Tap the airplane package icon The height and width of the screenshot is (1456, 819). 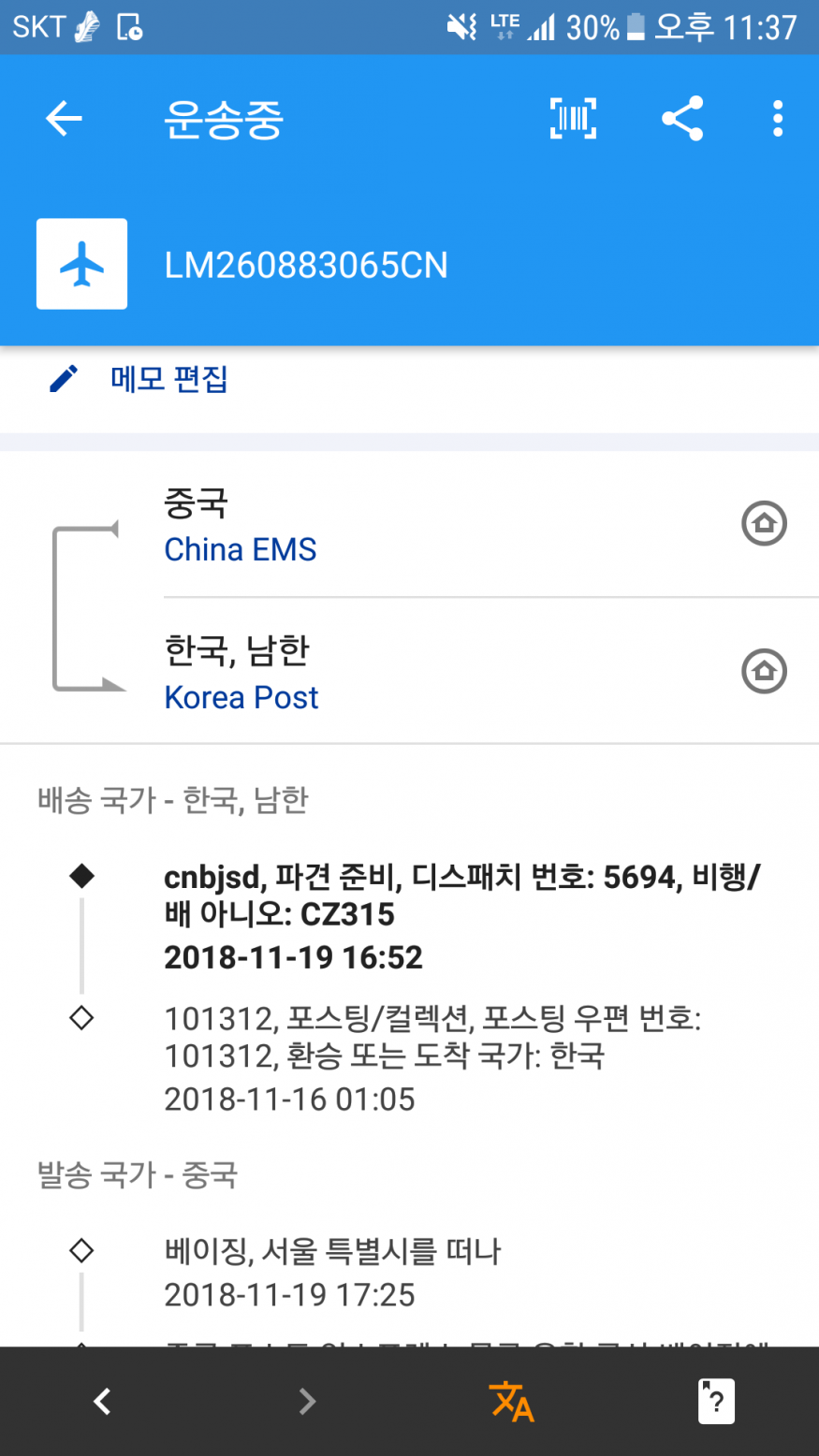pyautogui.click(x=82, y=264)
